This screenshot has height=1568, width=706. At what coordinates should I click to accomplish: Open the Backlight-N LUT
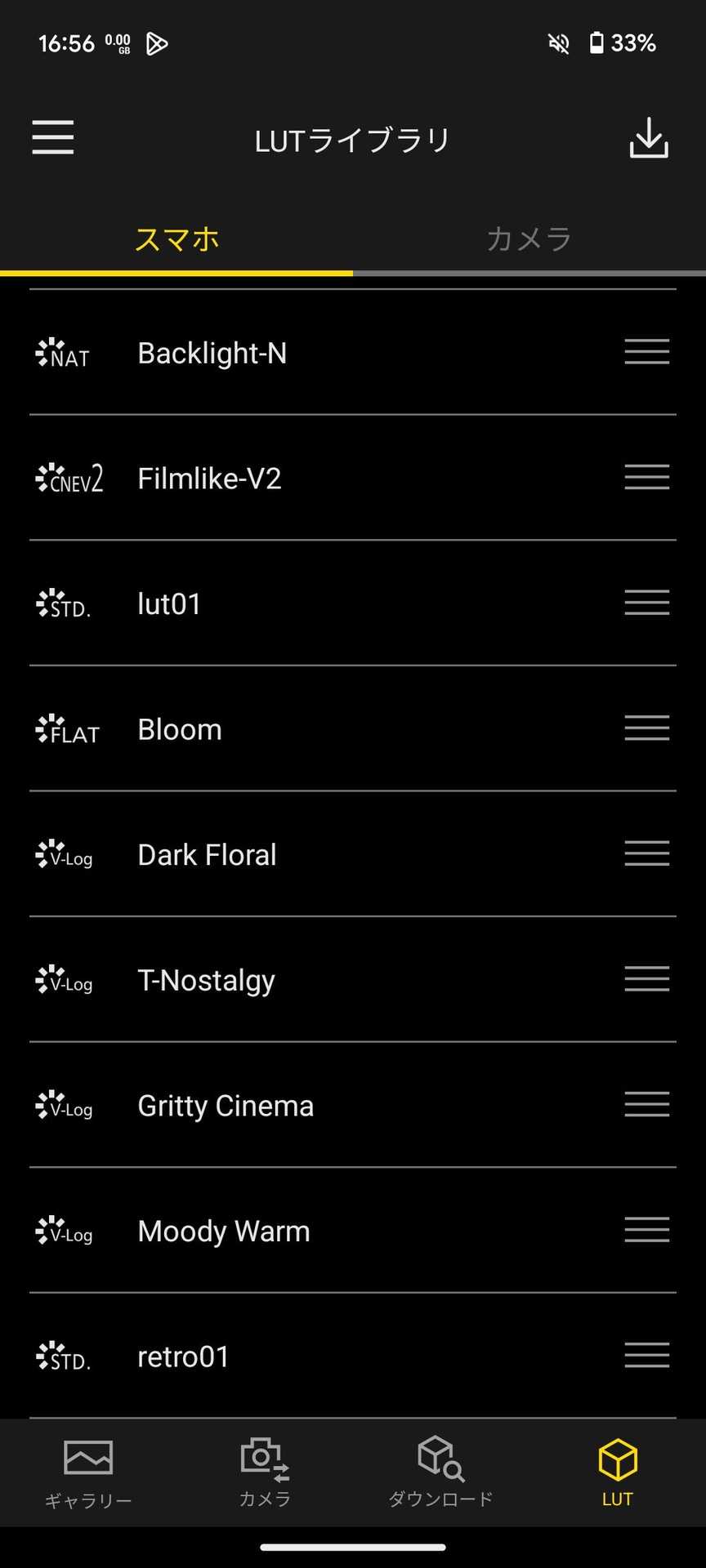[x=212, y=353]
